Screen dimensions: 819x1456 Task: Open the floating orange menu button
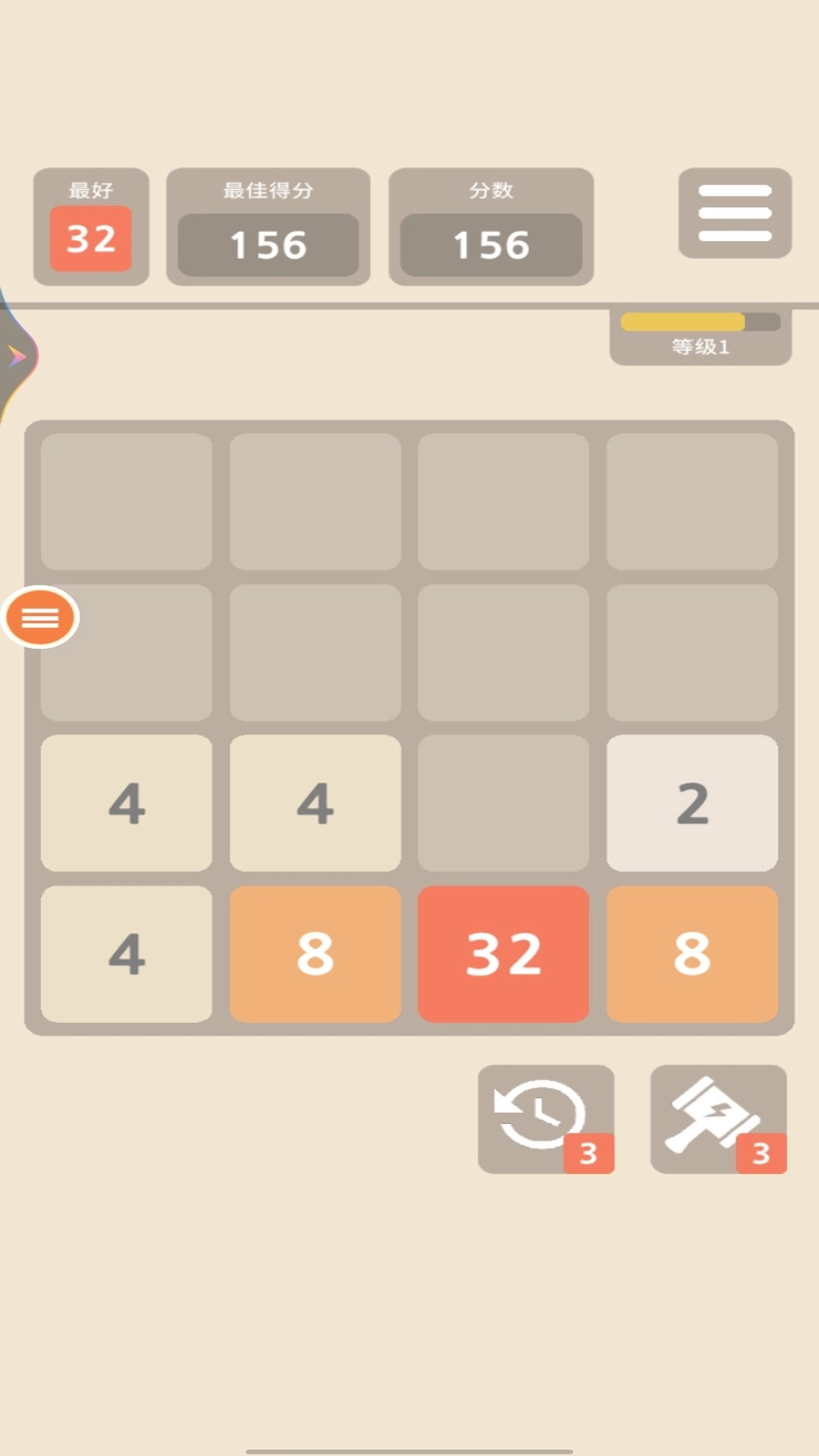tap(41, 618)
